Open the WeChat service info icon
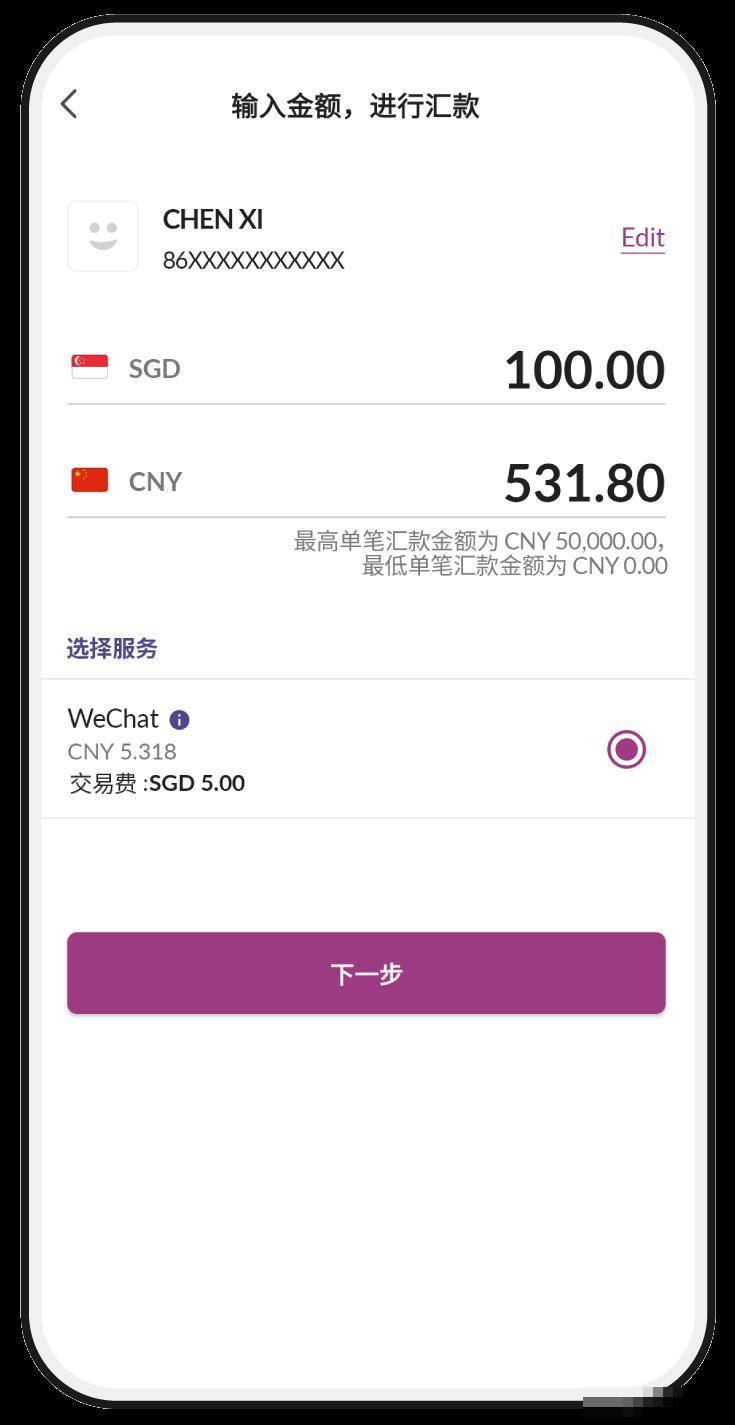Viewport: 735px width, 1425px height. (x=180, y=720)
